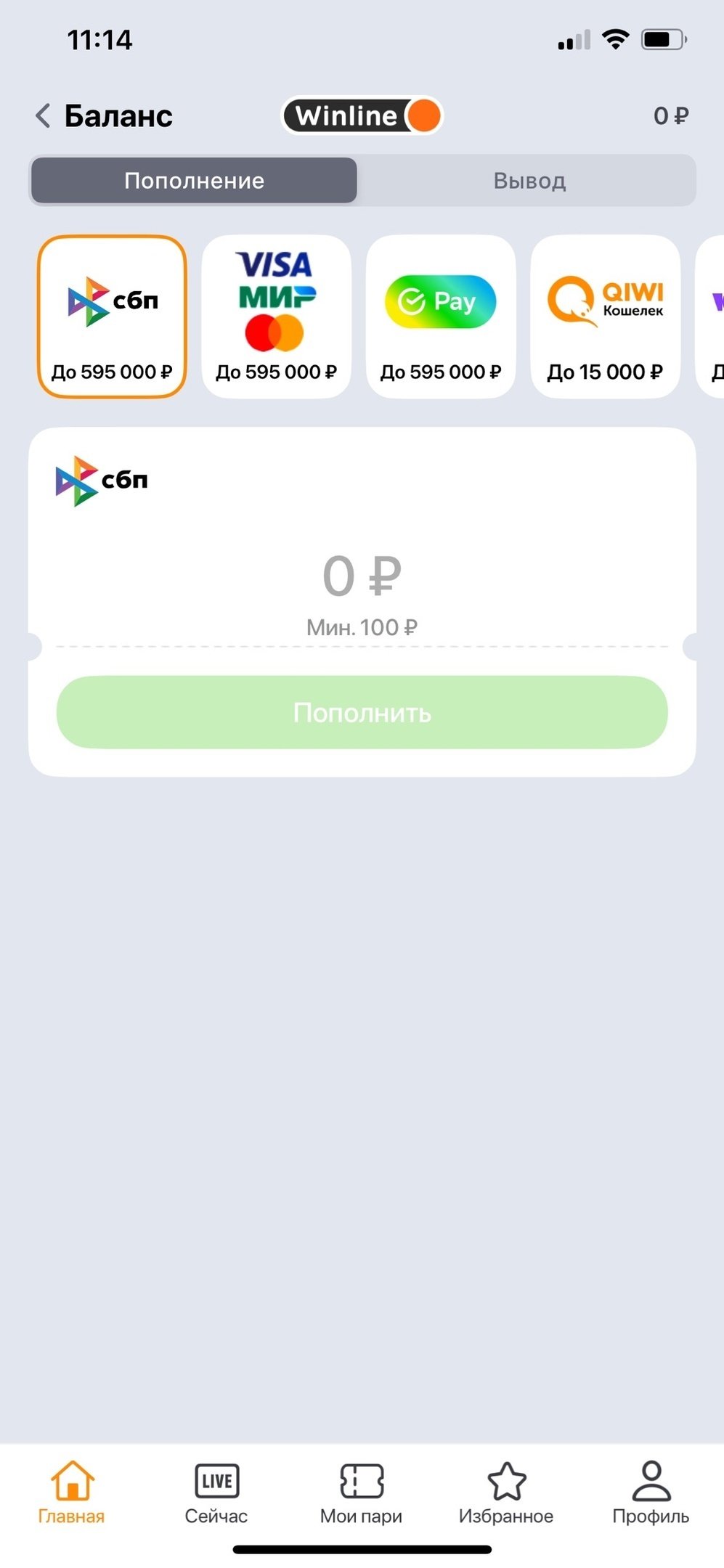724x1568 pixels.
Task: Enter the deposit amount in the 0 ₽ field
Action: (x=362, y=577)
